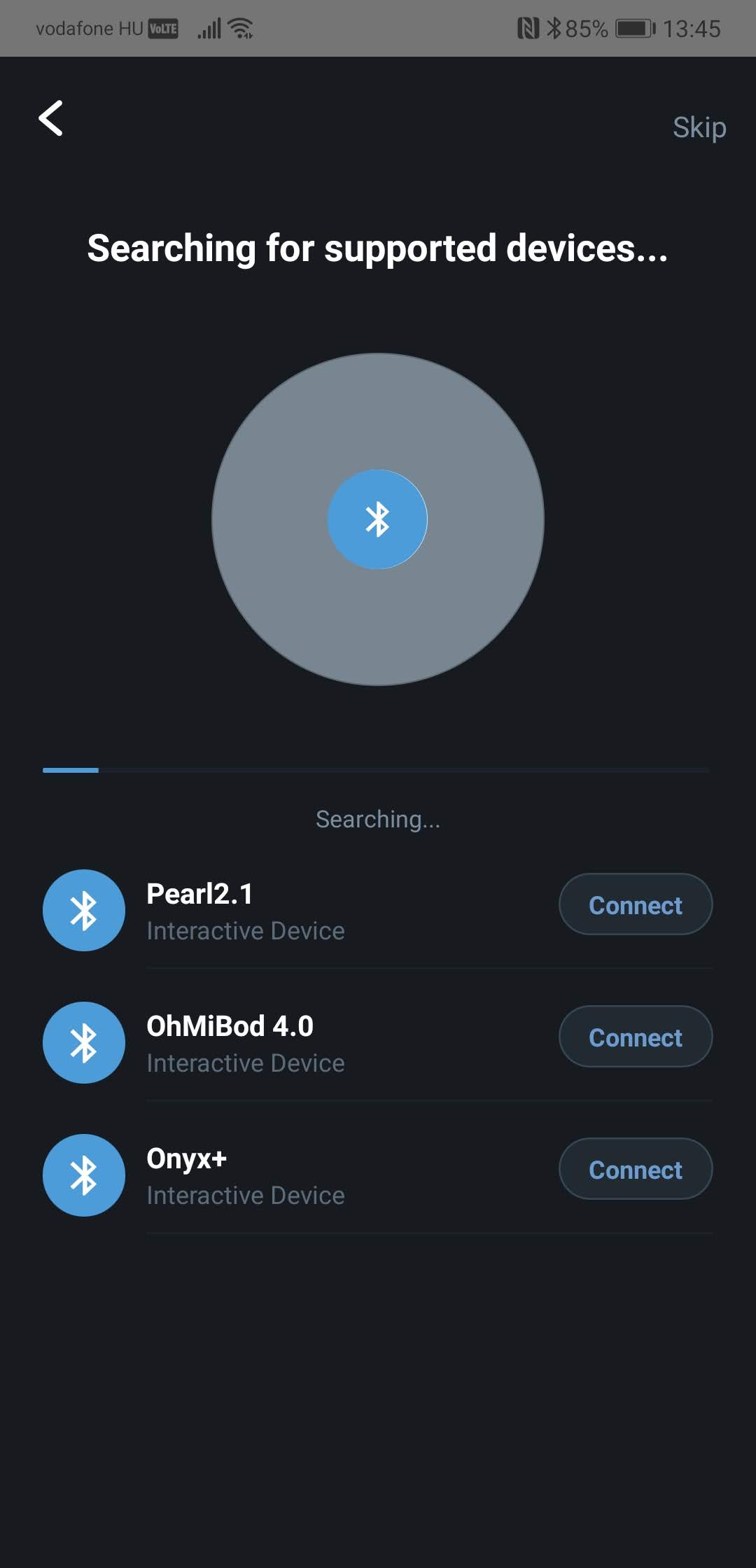Tap the Bluetooth icon in the status bar

[555, 27]
